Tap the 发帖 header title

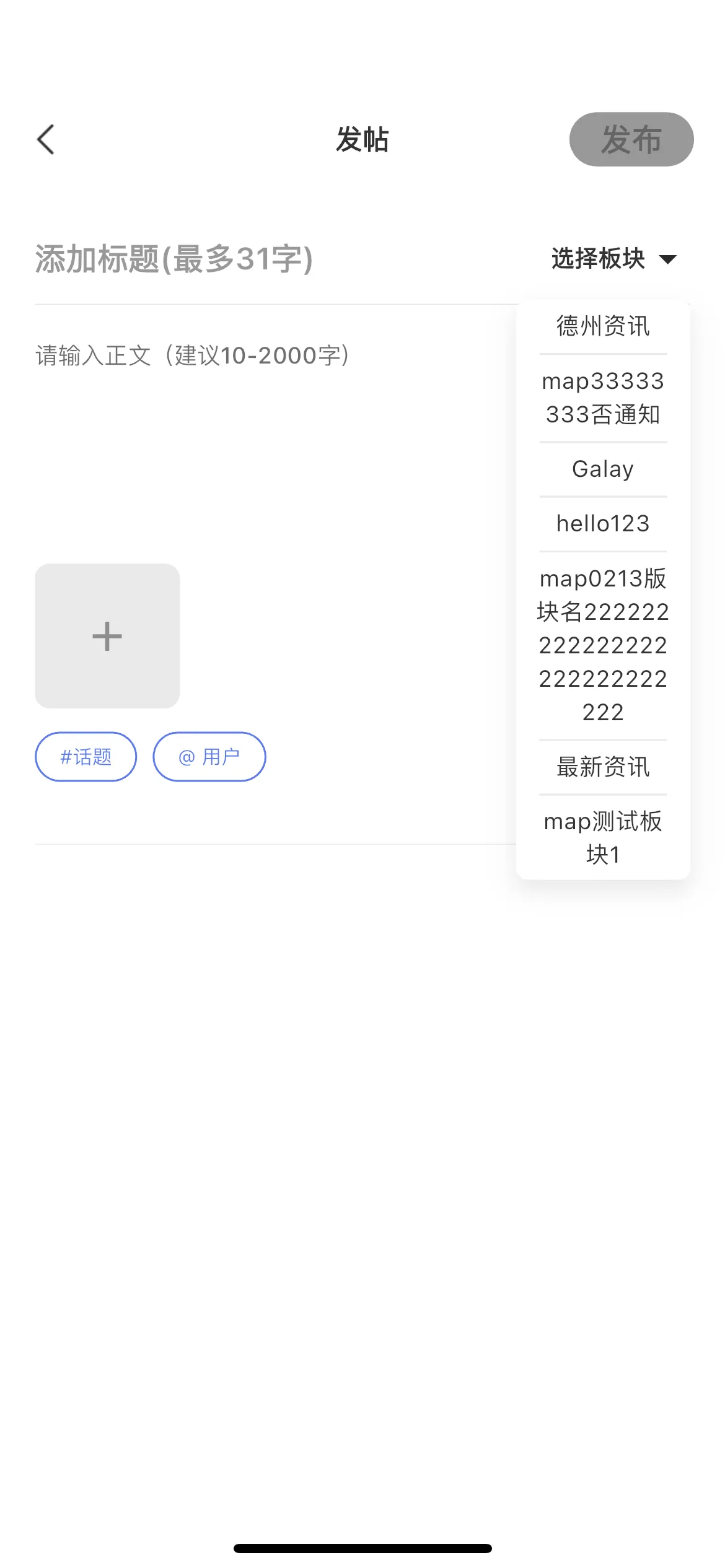362,140
